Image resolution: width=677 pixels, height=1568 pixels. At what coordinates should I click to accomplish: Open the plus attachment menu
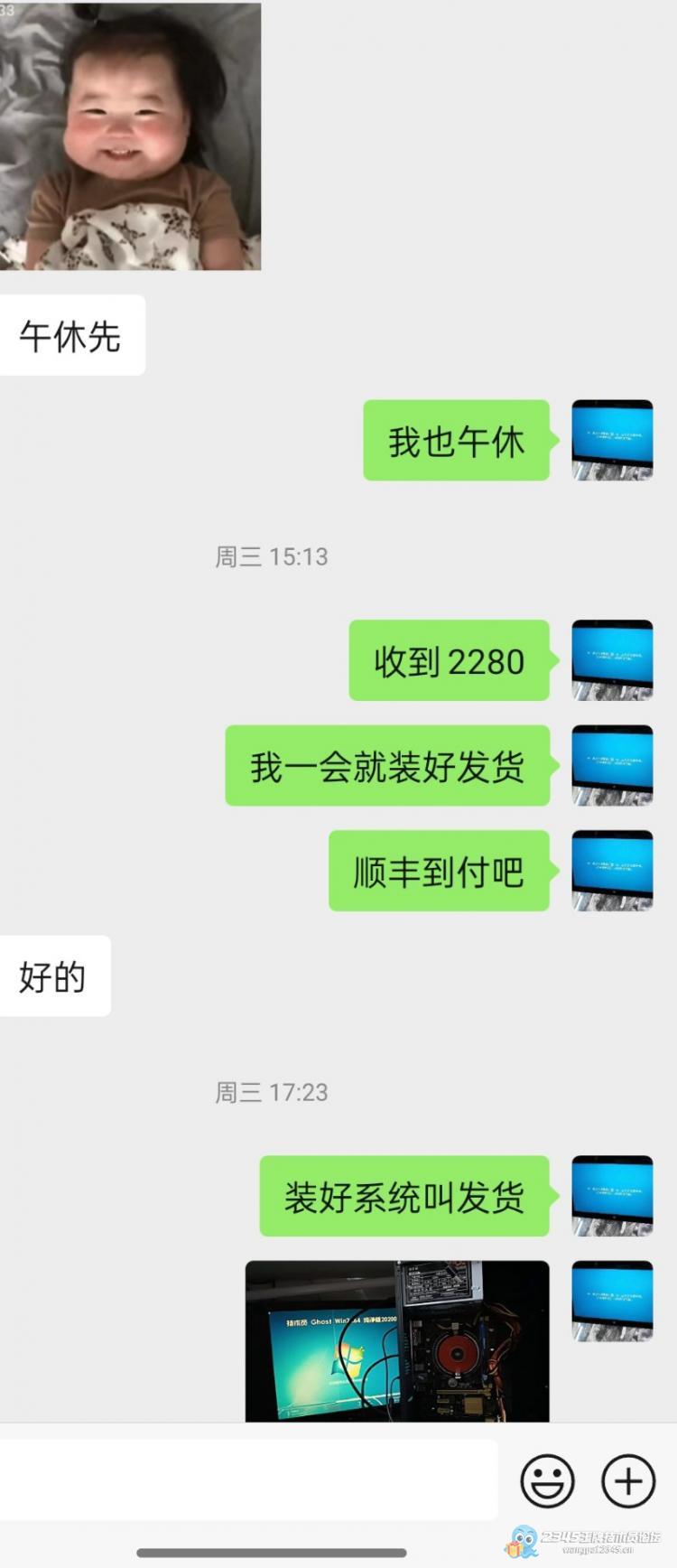628,1481
